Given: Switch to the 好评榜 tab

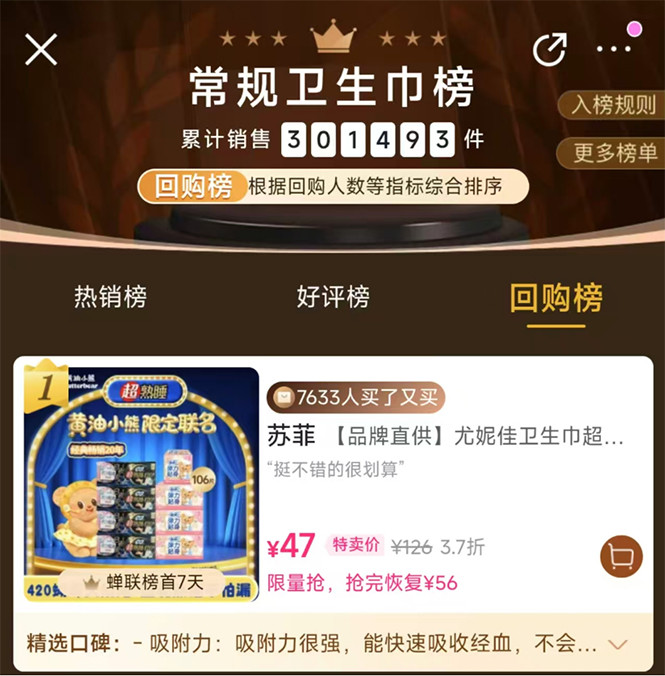Looking at the screenshot, I should pyautogui.click(x=333, y=297).
